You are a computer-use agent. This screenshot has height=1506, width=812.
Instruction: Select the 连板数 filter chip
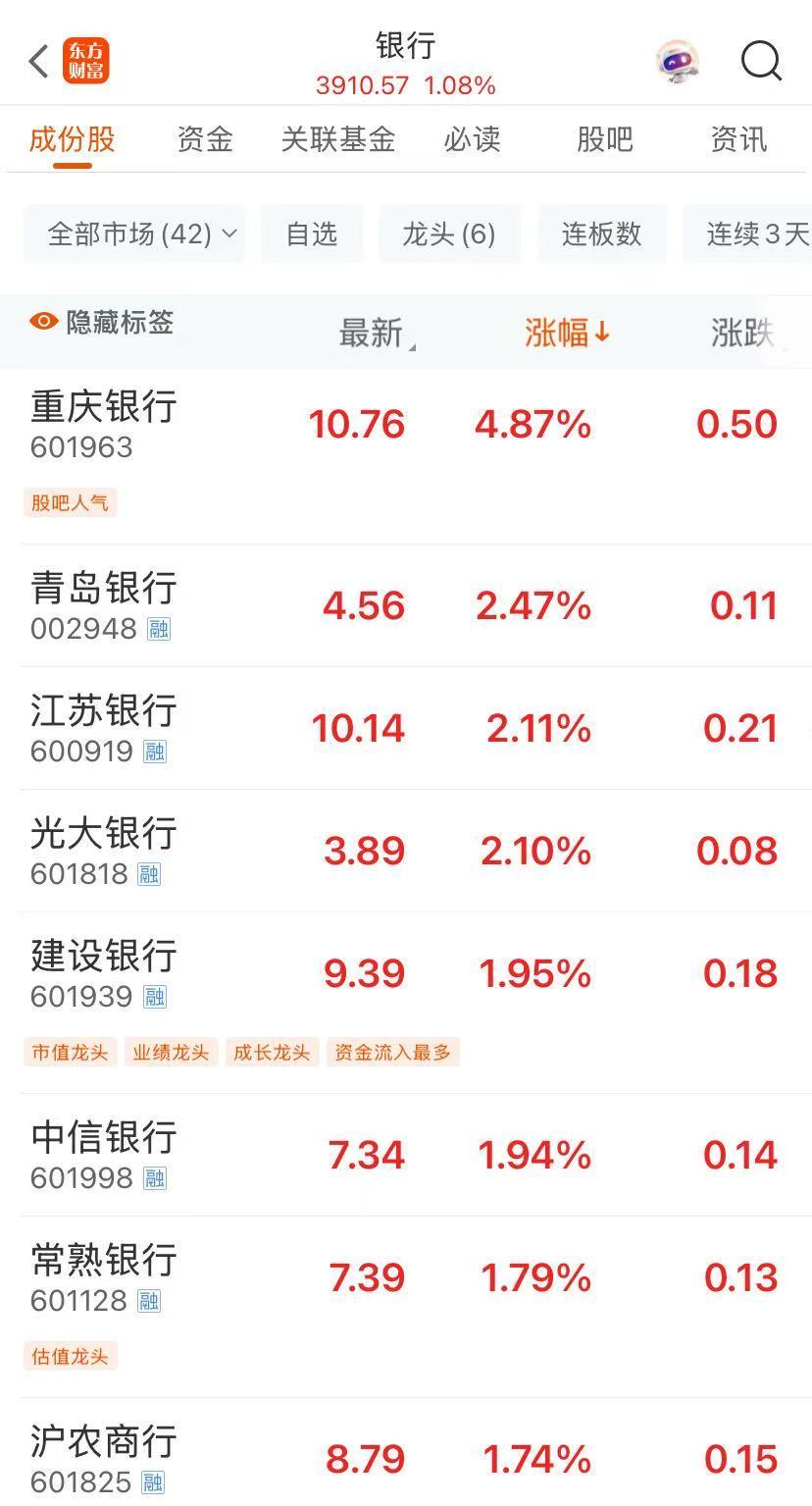pos(601,234)
